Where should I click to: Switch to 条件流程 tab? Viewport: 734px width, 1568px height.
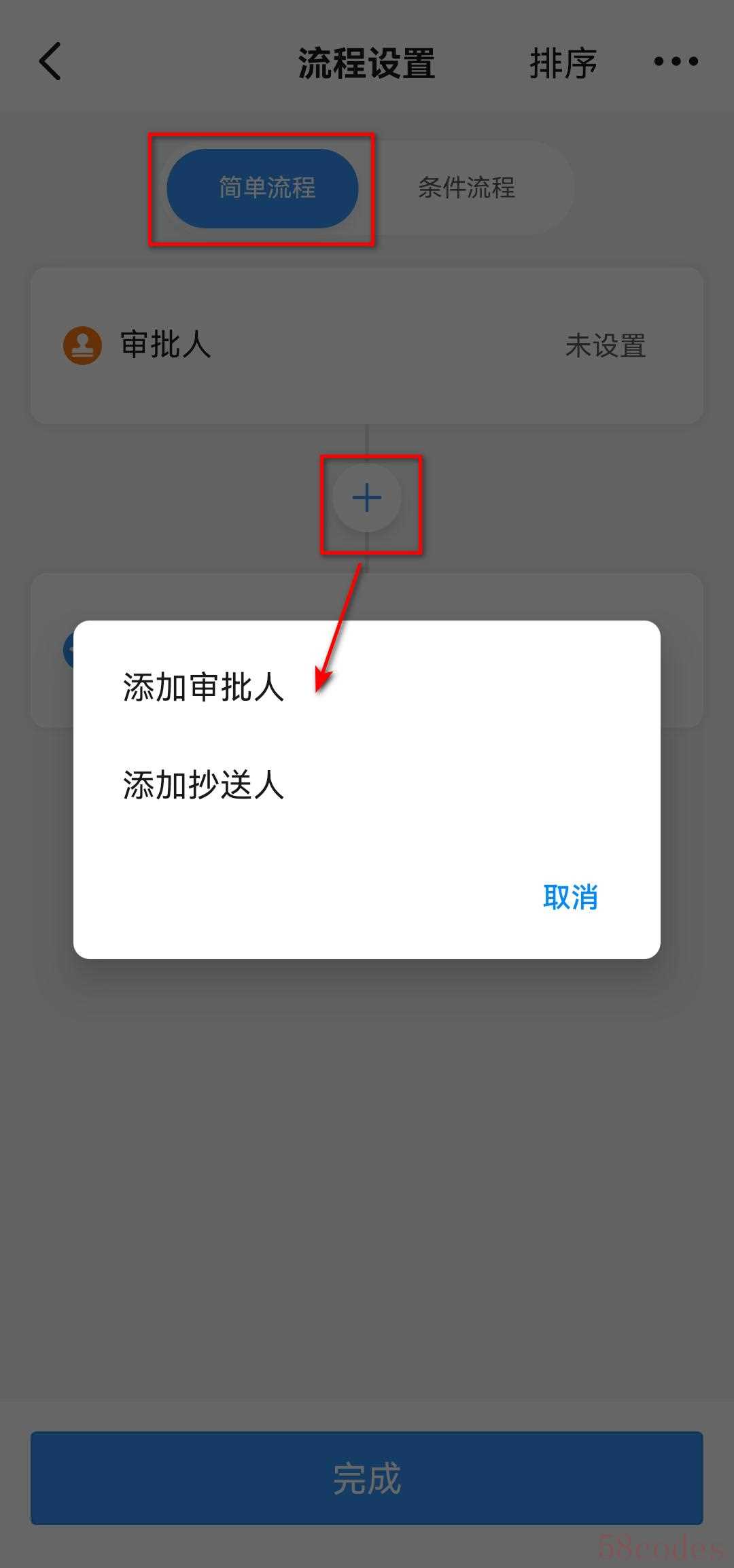click(x=467, y=188)
